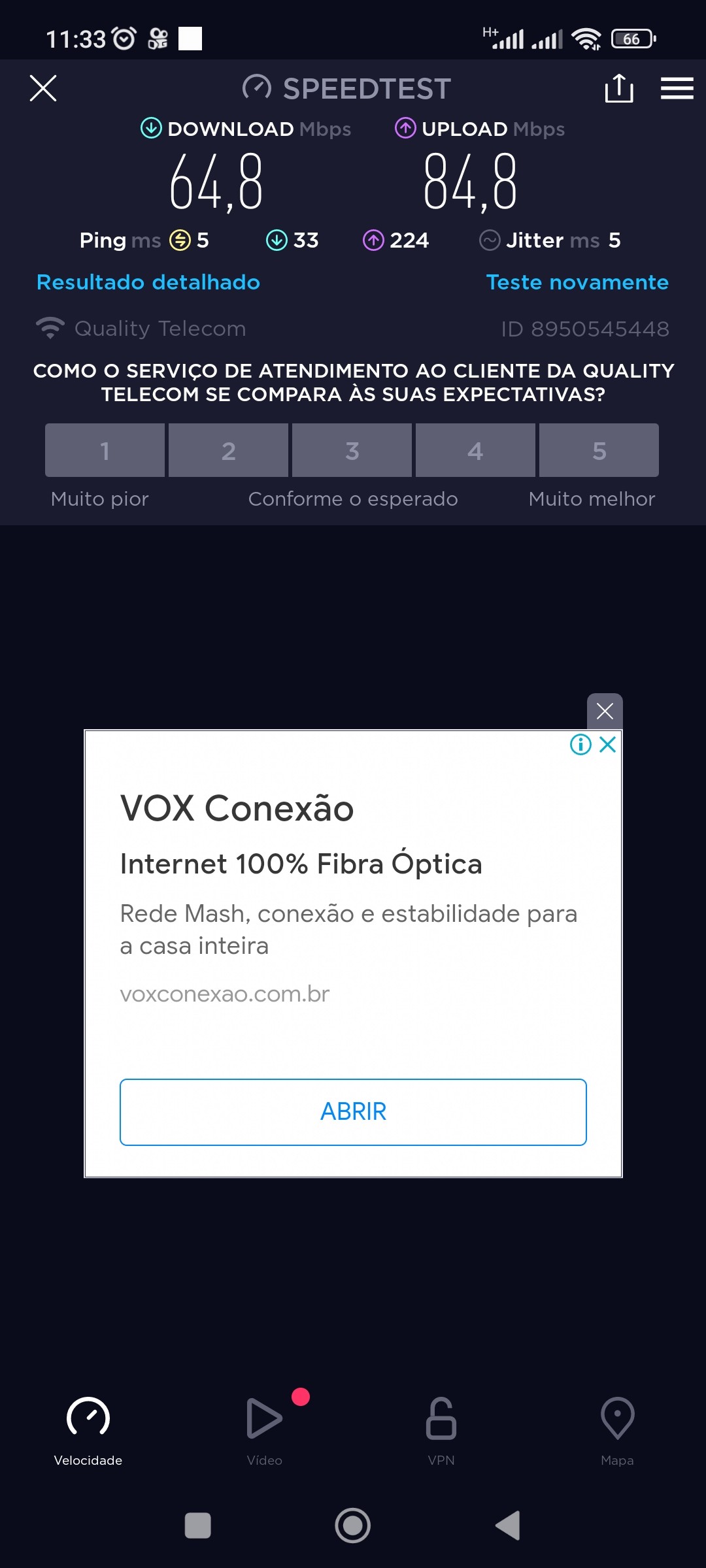Choose rating 4 in the survey

click(475, 450)
